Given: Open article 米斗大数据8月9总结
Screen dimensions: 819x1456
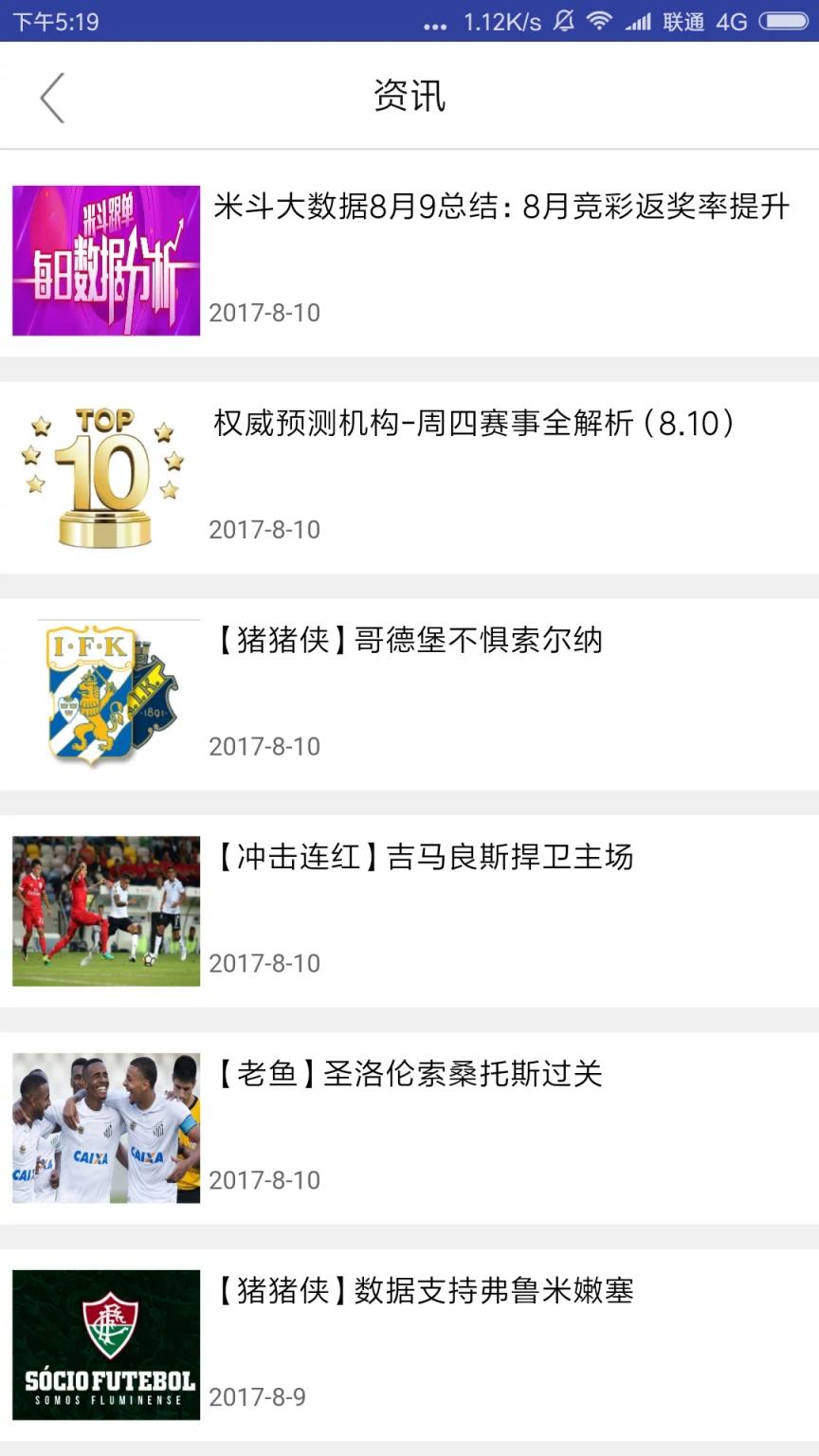Looking at the screenshot, I should pos(500,207).
